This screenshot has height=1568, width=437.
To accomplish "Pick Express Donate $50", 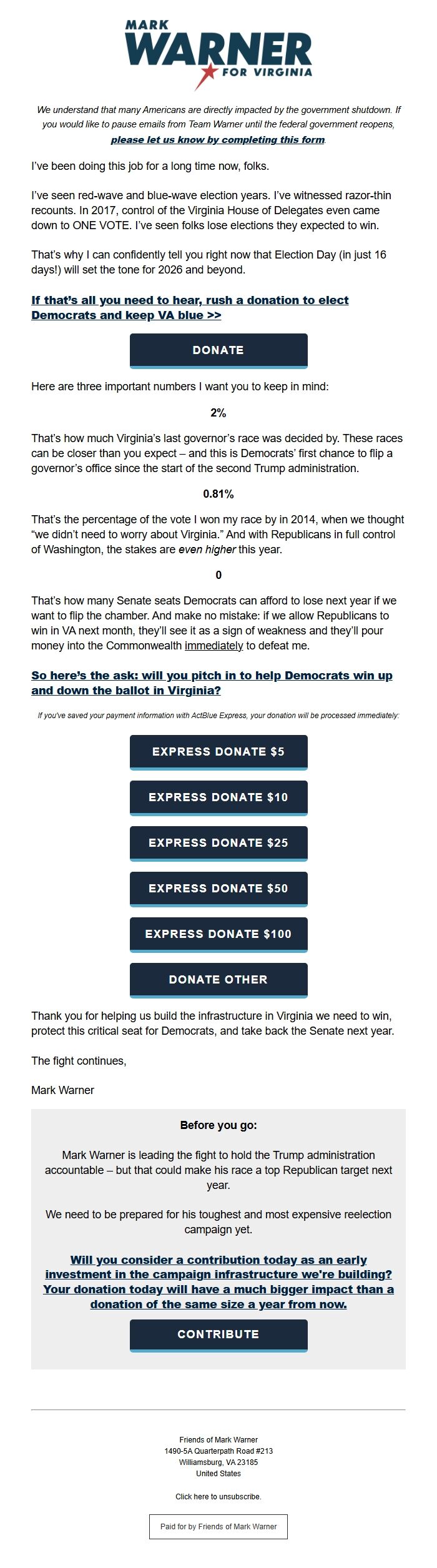I will point(219,889).
